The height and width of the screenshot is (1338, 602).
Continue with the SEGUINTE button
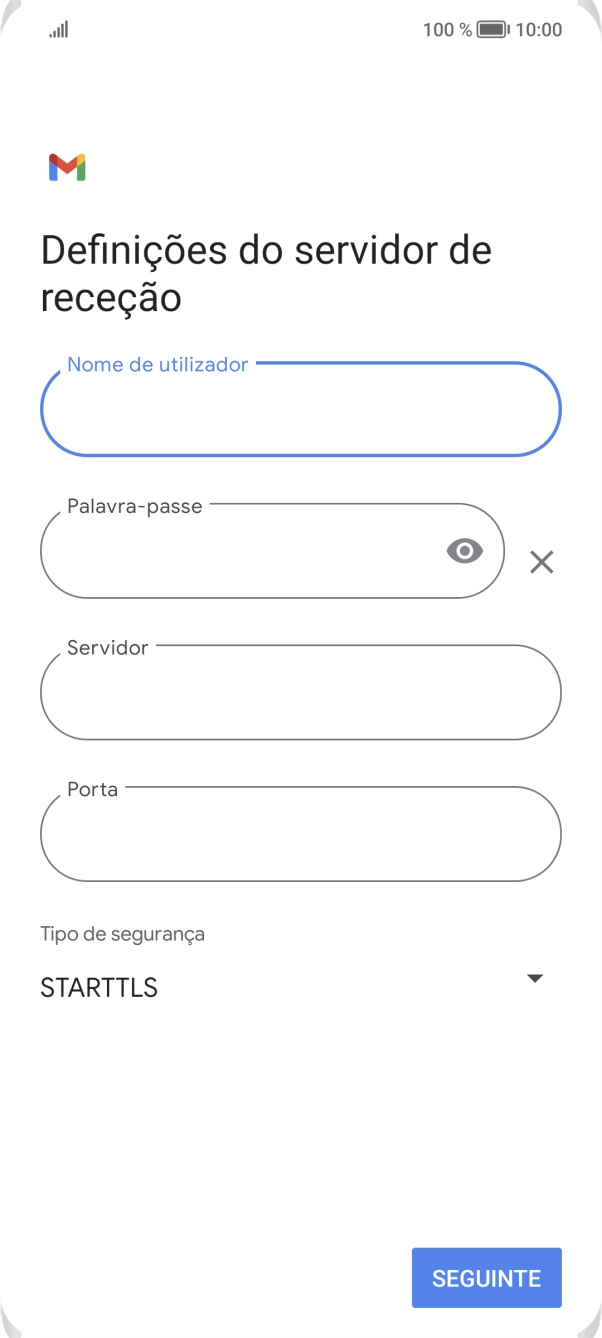pyautogui.click(x=486, y=1278)
